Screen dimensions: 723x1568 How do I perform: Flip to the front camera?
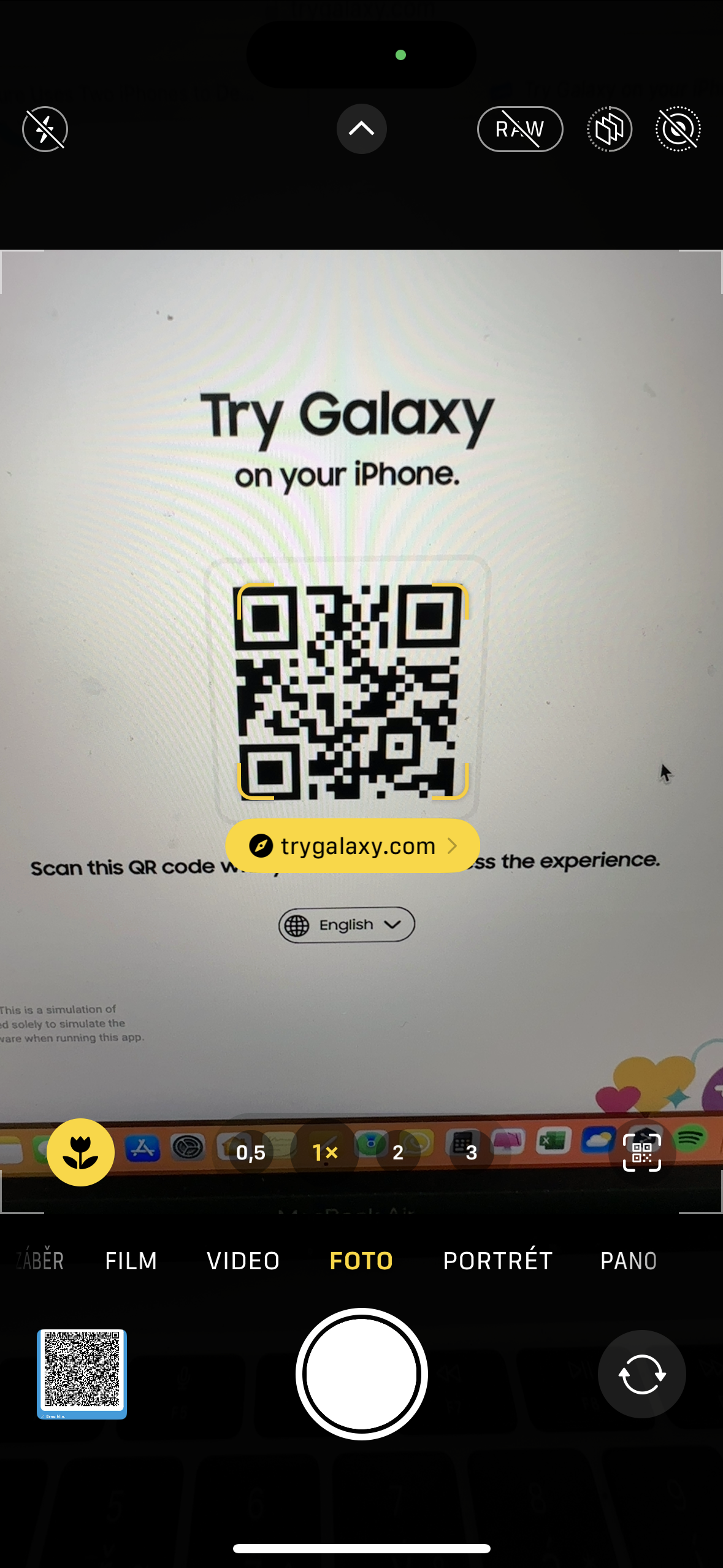pyautogui.click(x=641, y=1374)
